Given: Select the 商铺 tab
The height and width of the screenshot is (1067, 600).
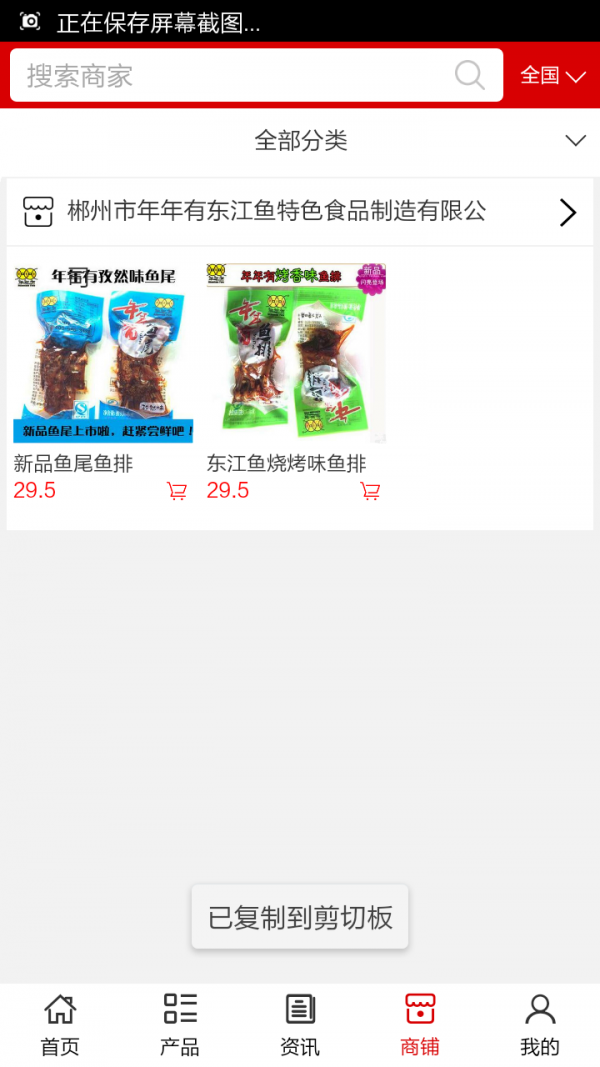Looking at the screenshot, I should click(x=420, y=1025).
